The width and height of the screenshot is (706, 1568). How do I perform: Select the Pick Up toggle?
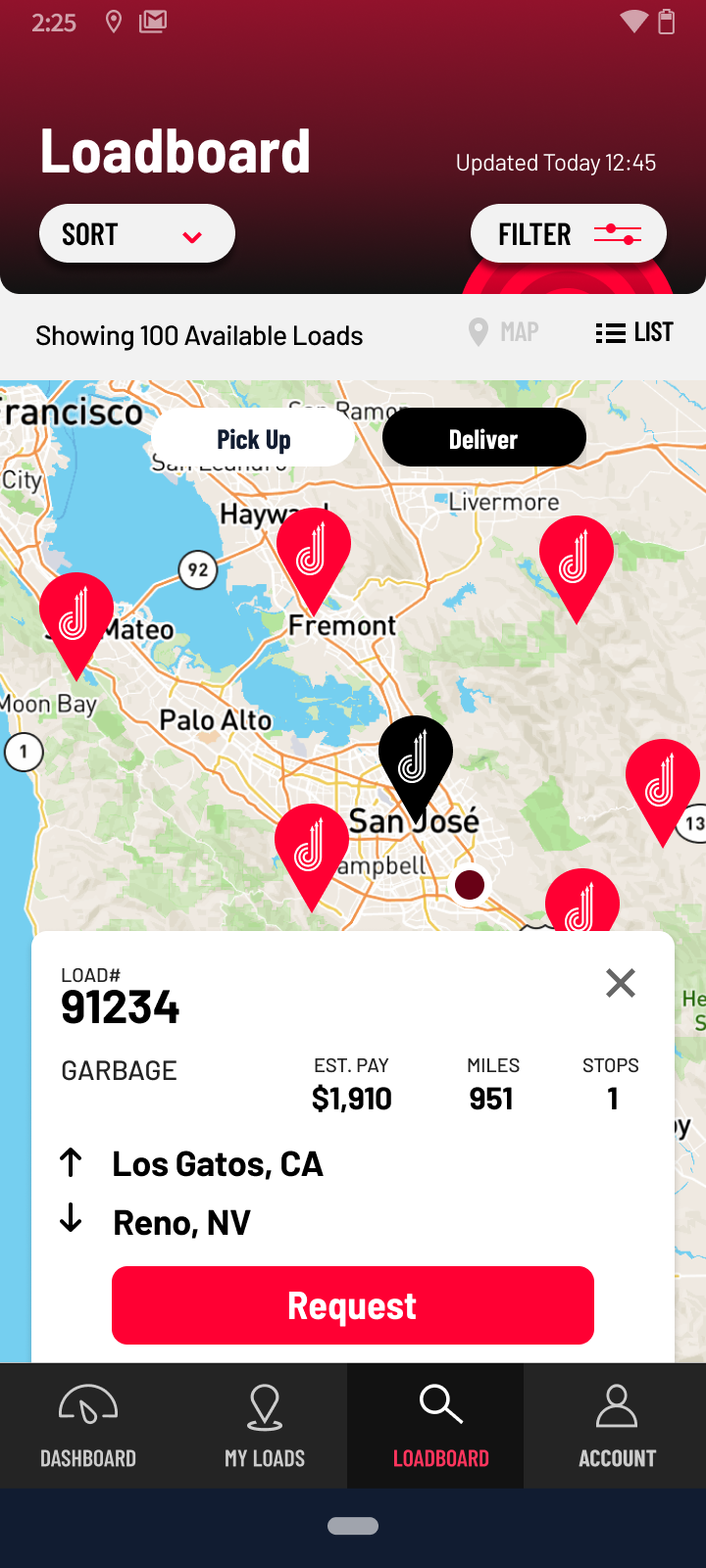(253, 439)
